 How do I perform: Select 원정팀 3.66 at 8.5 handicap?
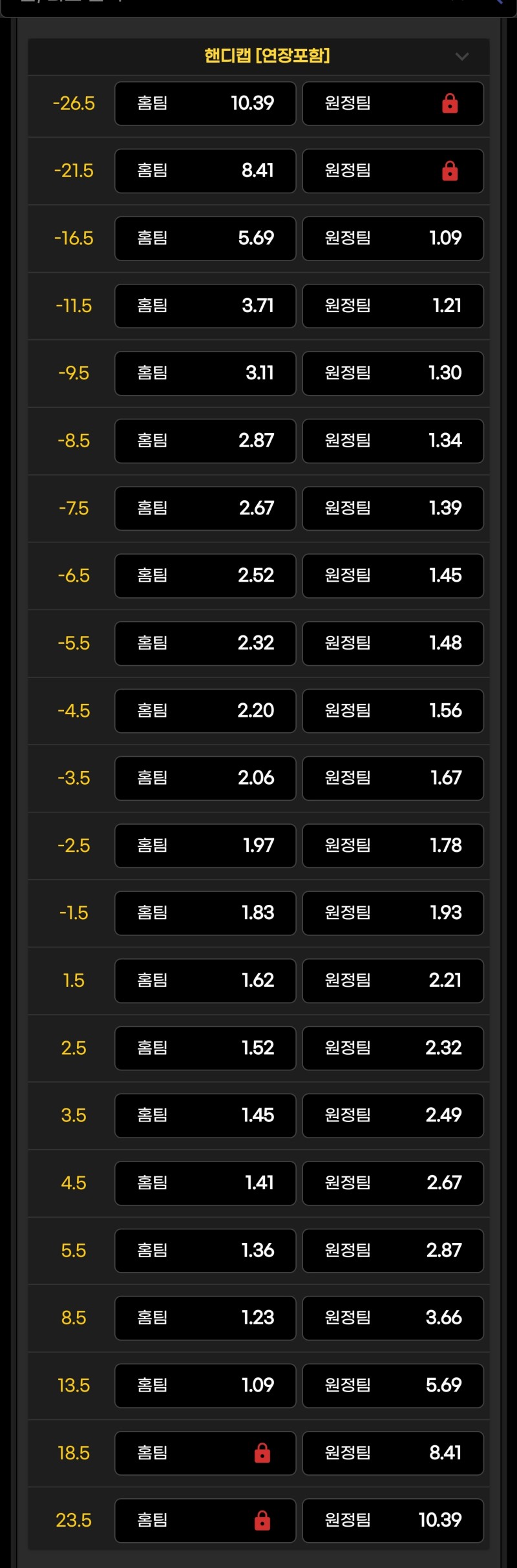click(x=392, y=1317)
